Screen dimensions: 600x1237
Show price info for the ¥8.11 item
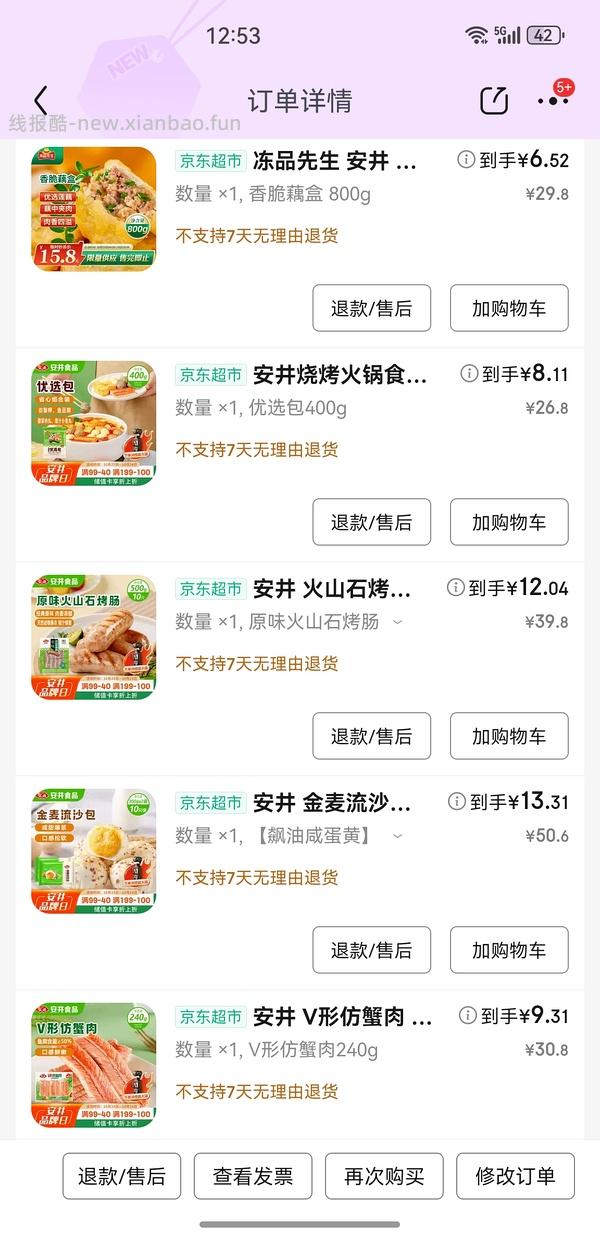[x=469, y=374]
